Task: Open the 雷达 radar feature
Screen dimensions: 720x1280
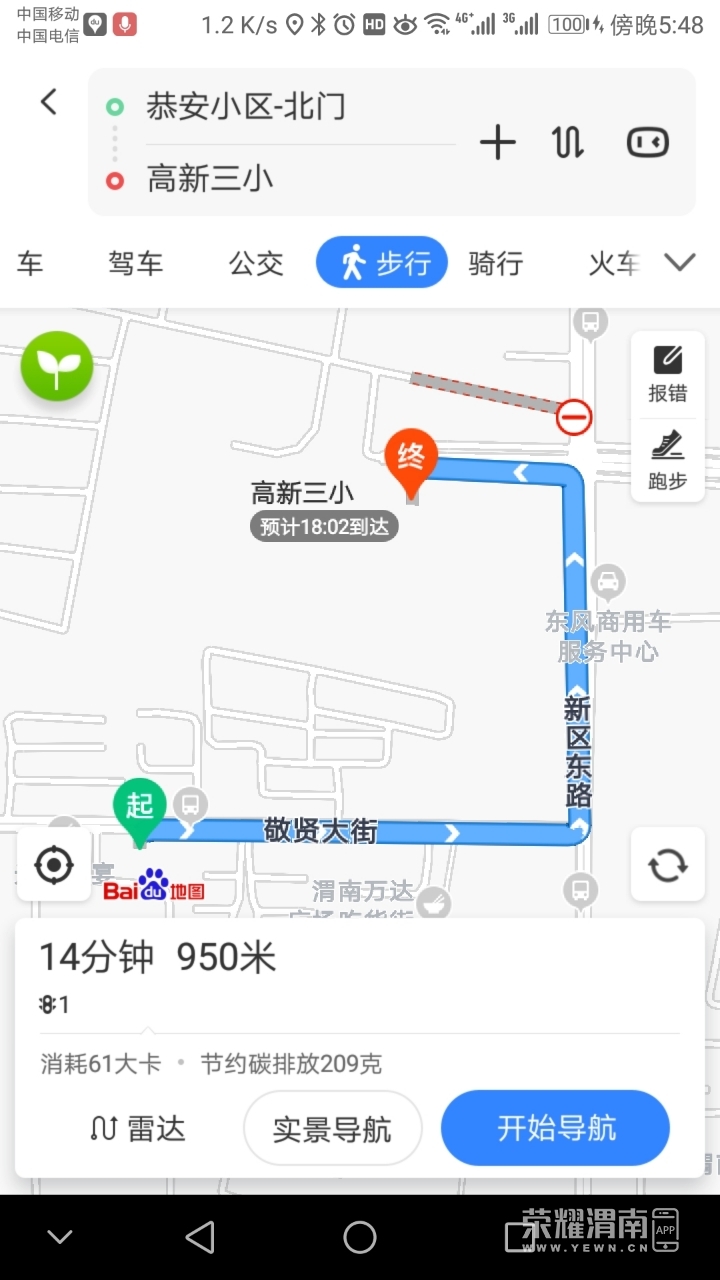Action: pos(138,1129)
